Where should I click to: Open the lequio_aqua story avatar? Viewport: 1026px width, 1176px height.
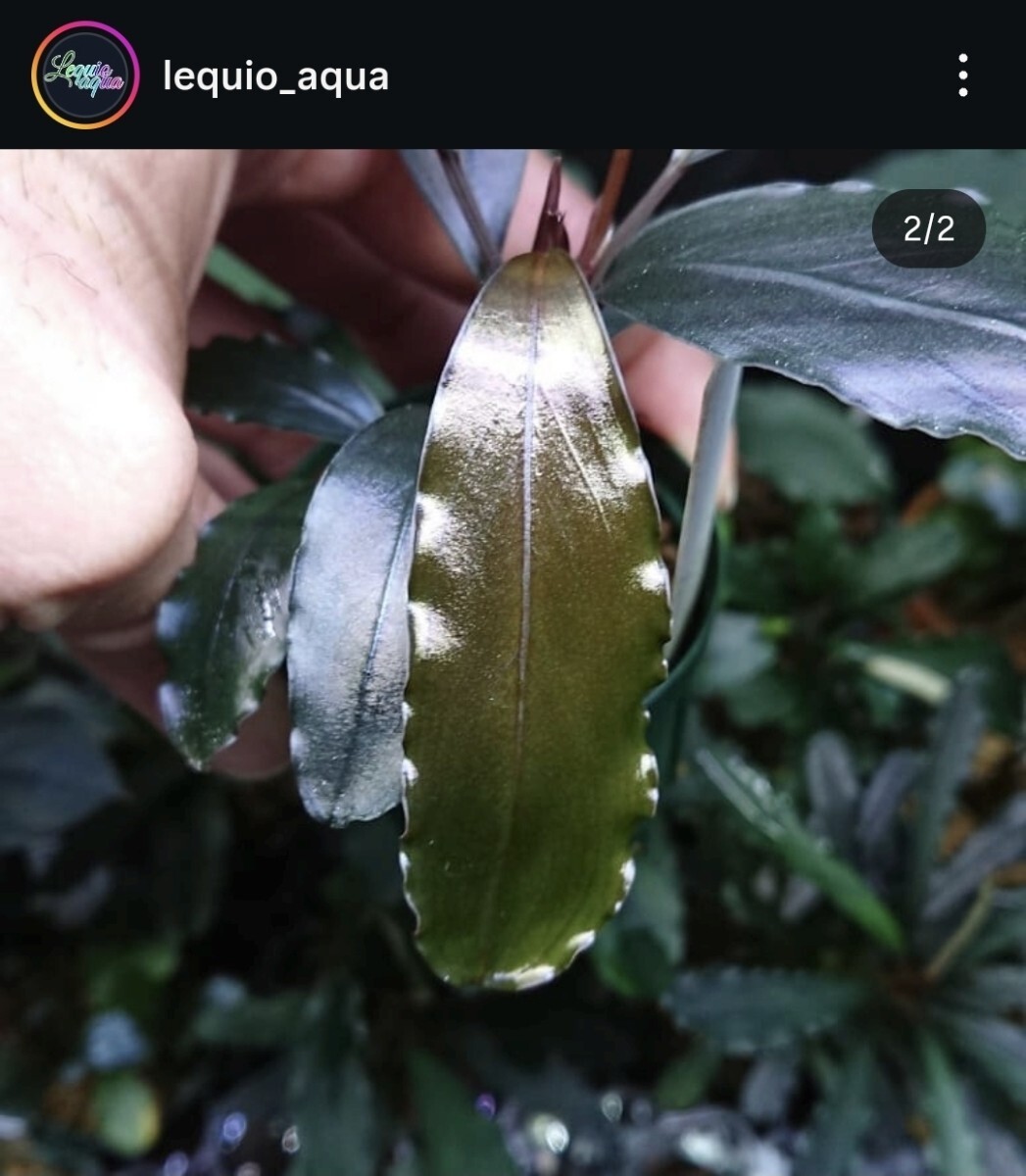click(85, 75)
